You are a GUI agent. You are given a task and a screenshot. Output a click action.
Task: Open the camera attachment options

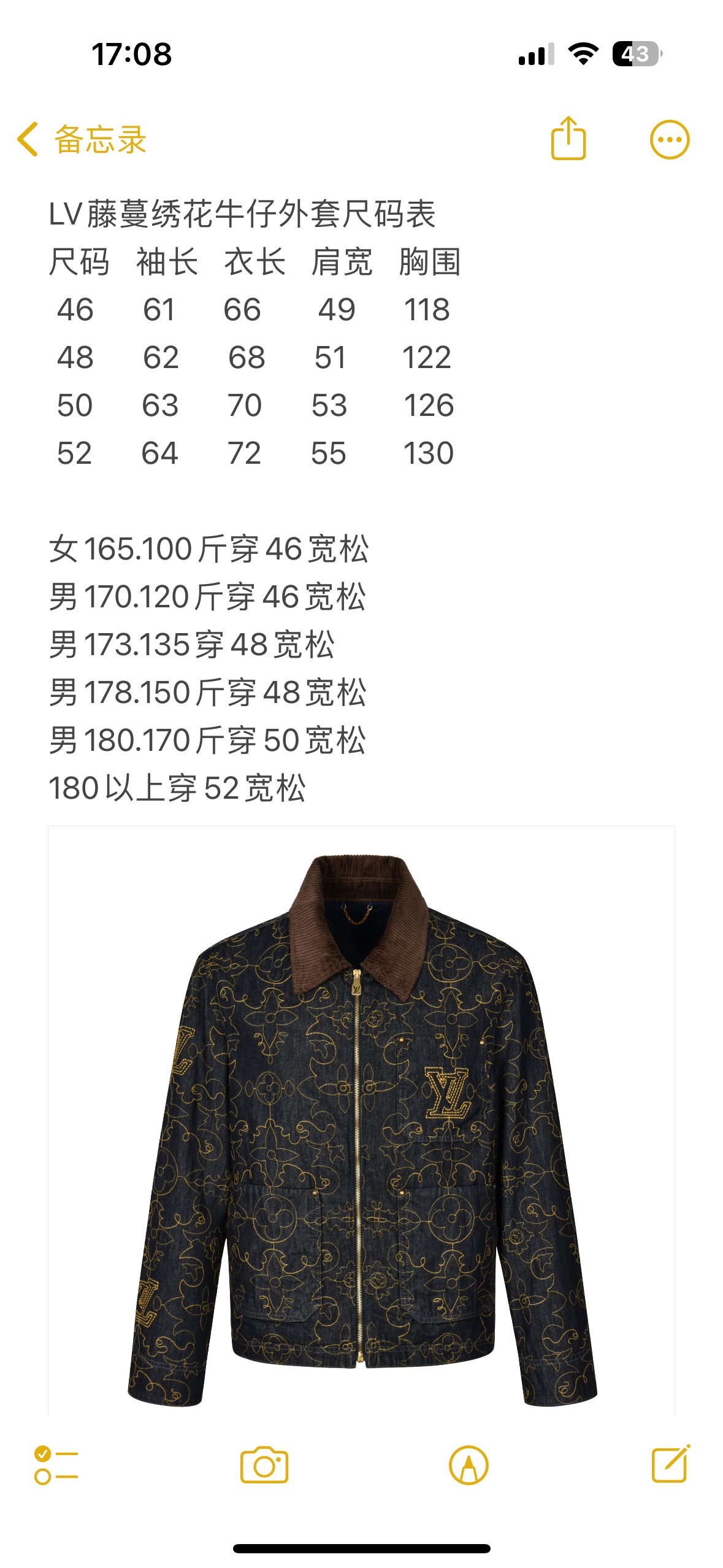264,1465
